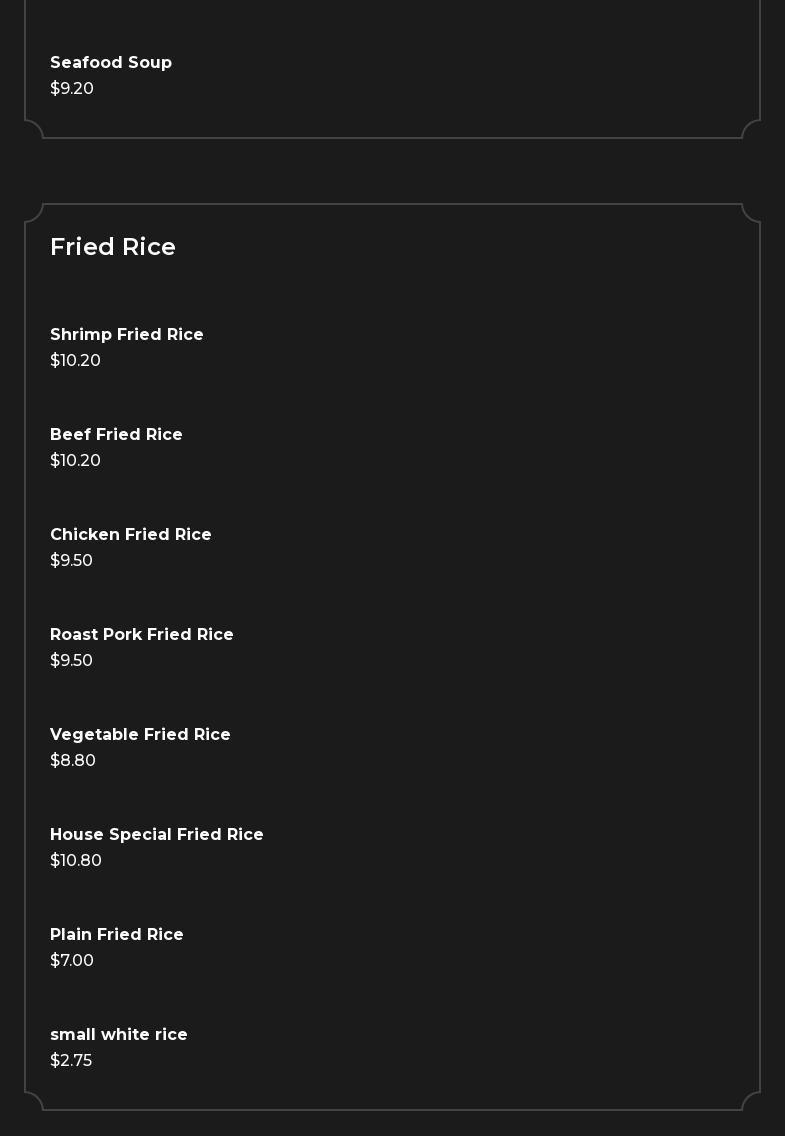Open Chicken Fried Rice details
785x1136 pixels.
(x=131, y=535)
